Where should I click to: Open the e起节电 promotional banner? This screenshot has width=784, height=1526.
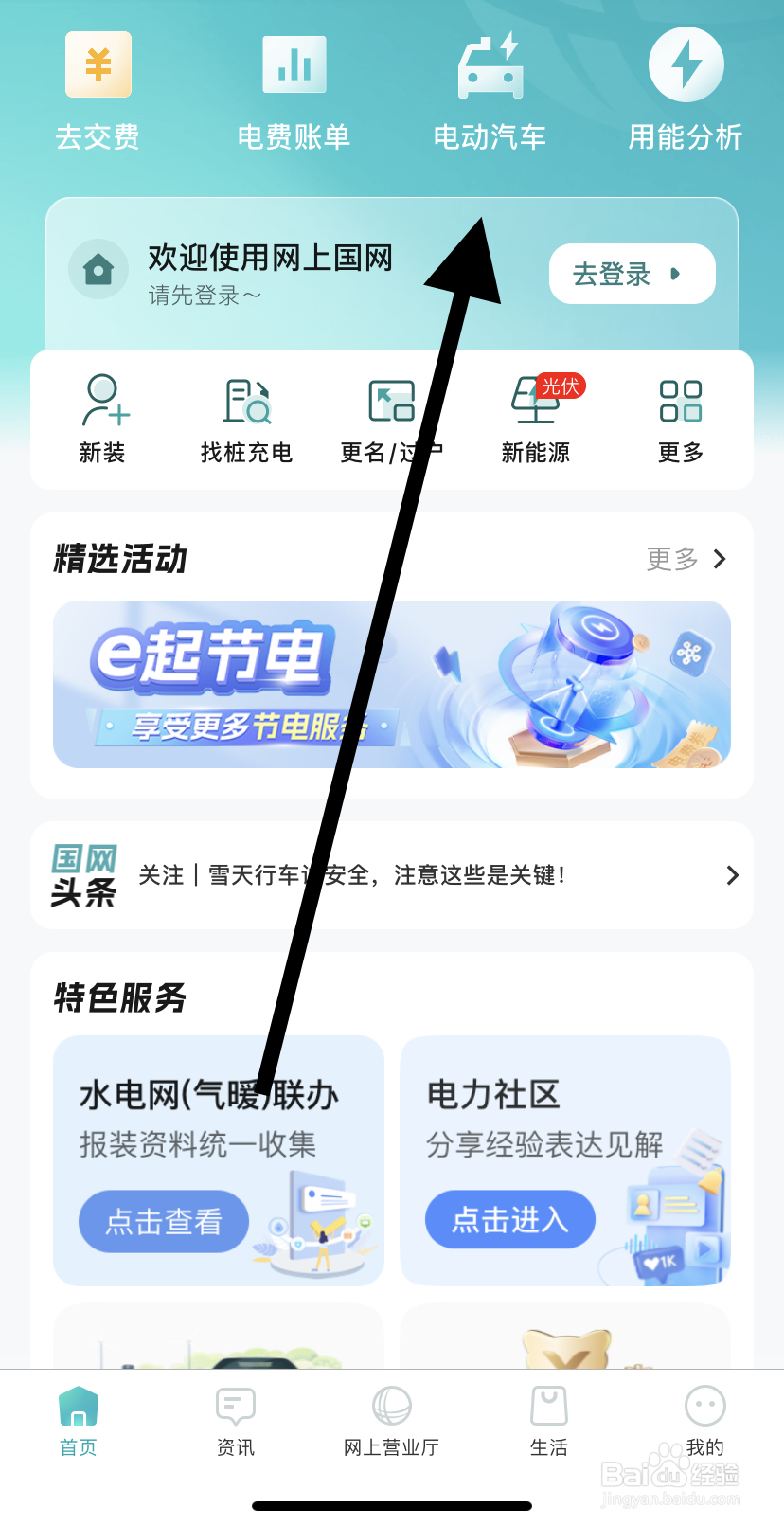392,684
